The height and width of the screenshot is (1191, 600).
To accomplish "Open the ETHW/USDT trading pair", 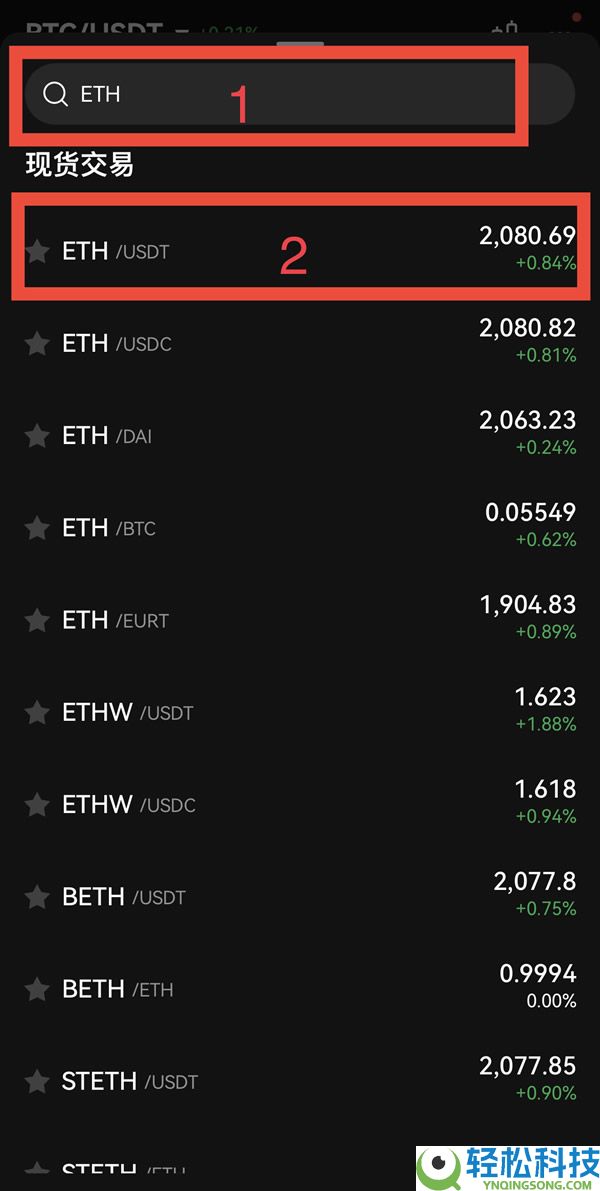I will (x=300, y=712).
